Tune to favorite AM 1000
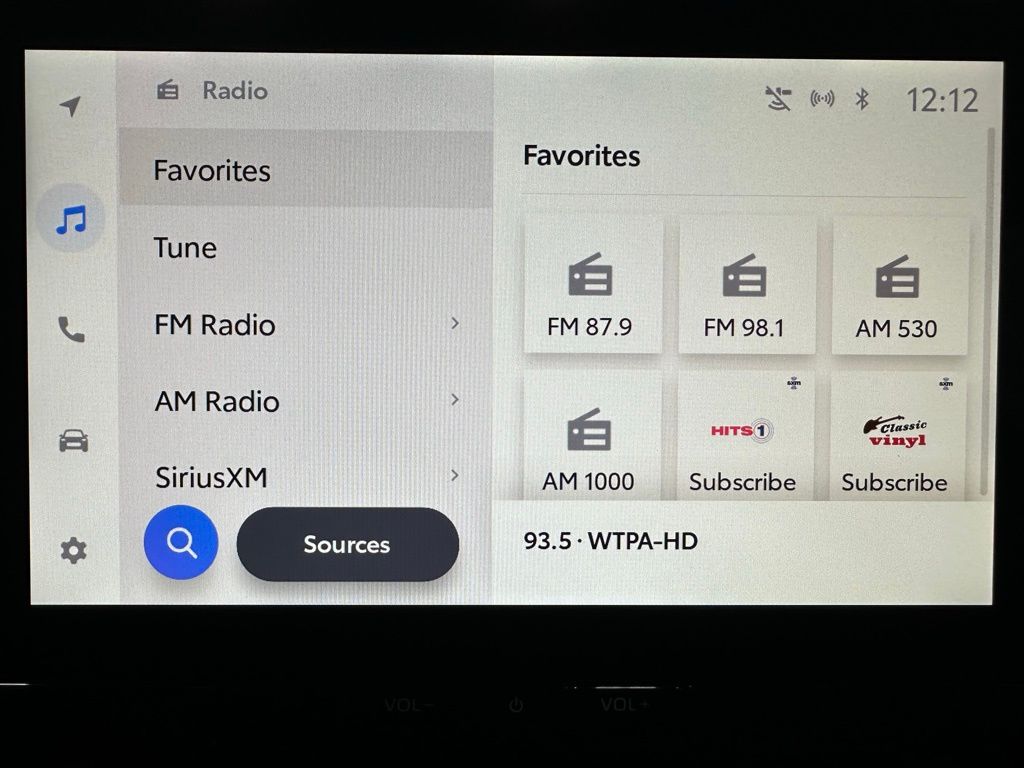The image size is (1024, 768). click(589, 442)
